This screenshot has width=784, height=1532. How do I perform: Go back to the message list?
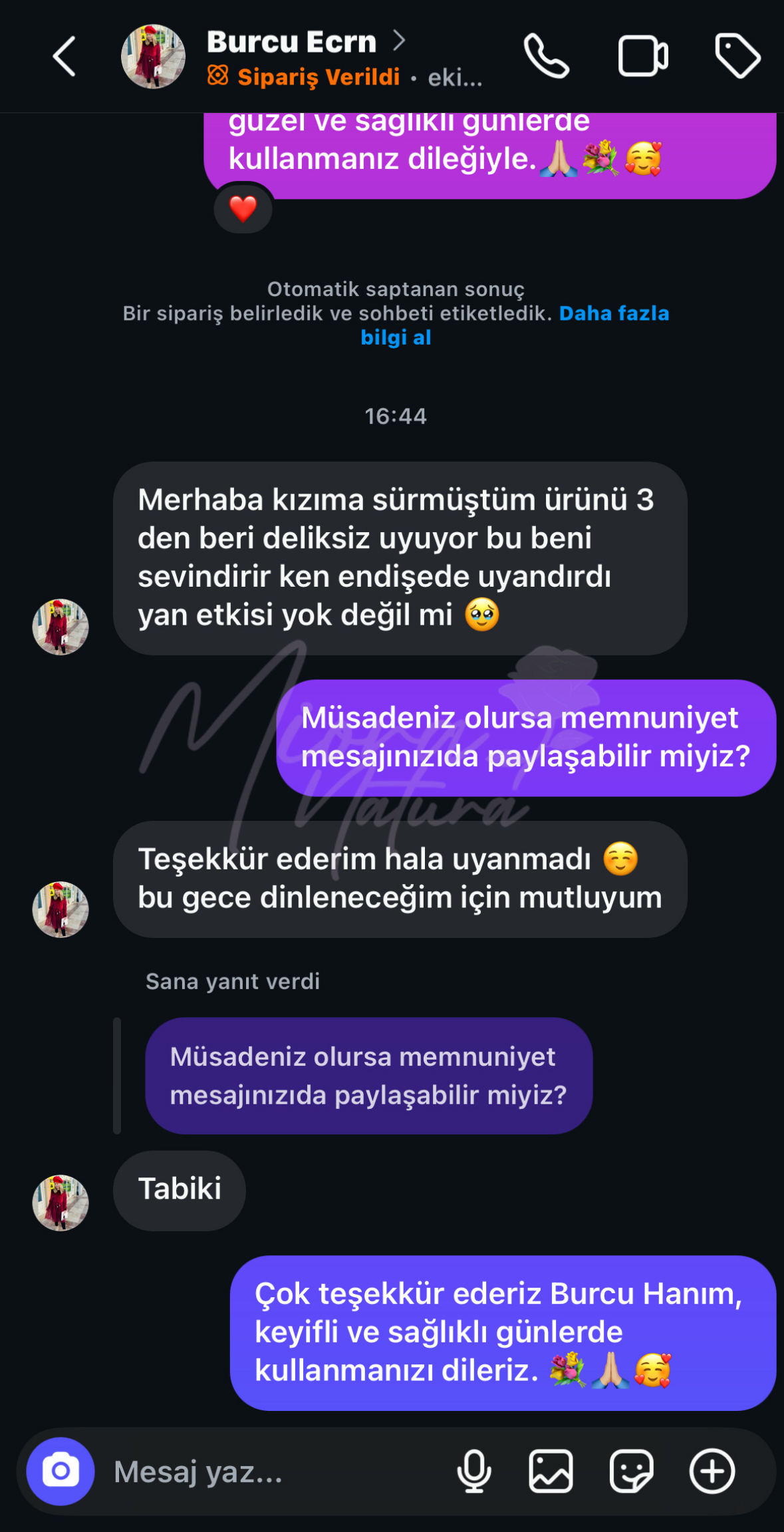[65, 57]
